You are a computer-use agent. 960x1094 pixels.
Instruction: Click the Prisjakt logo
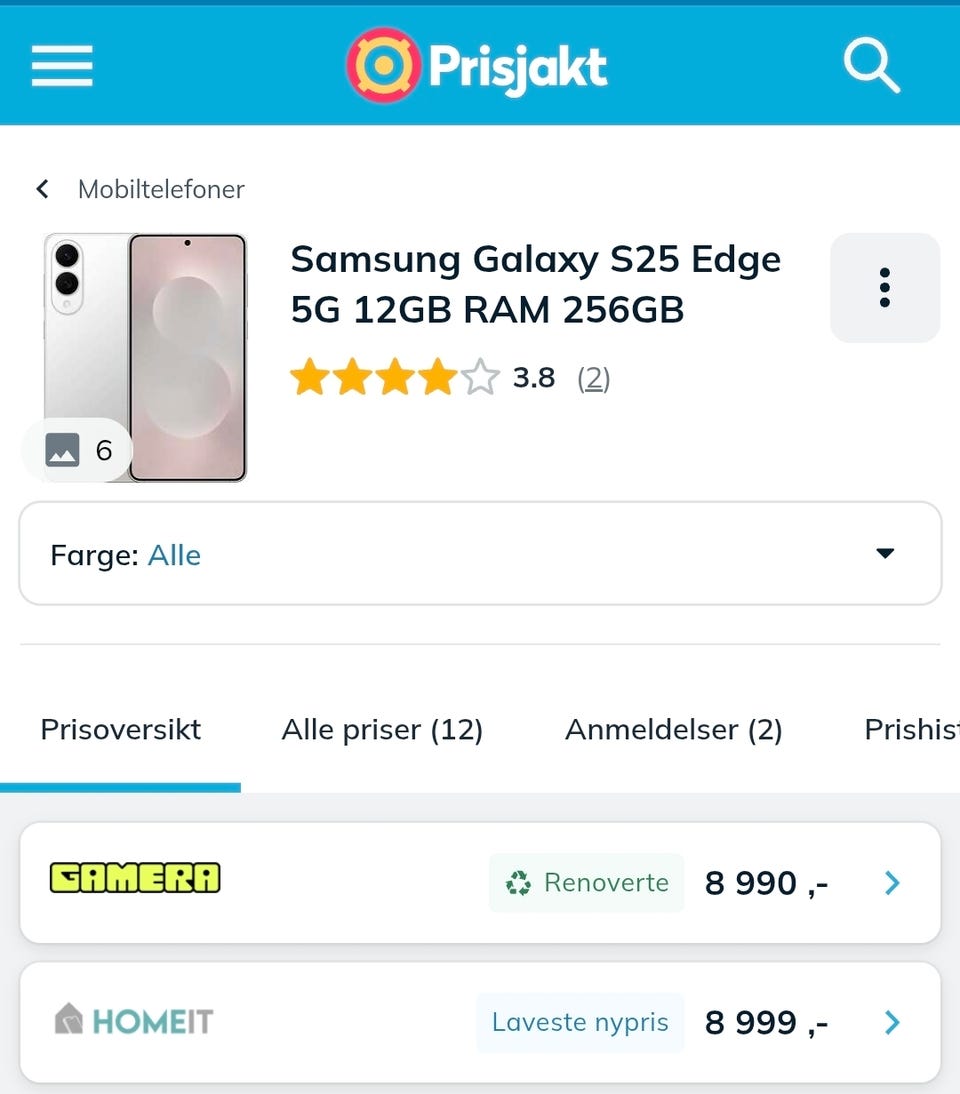[x=475, y=64]
